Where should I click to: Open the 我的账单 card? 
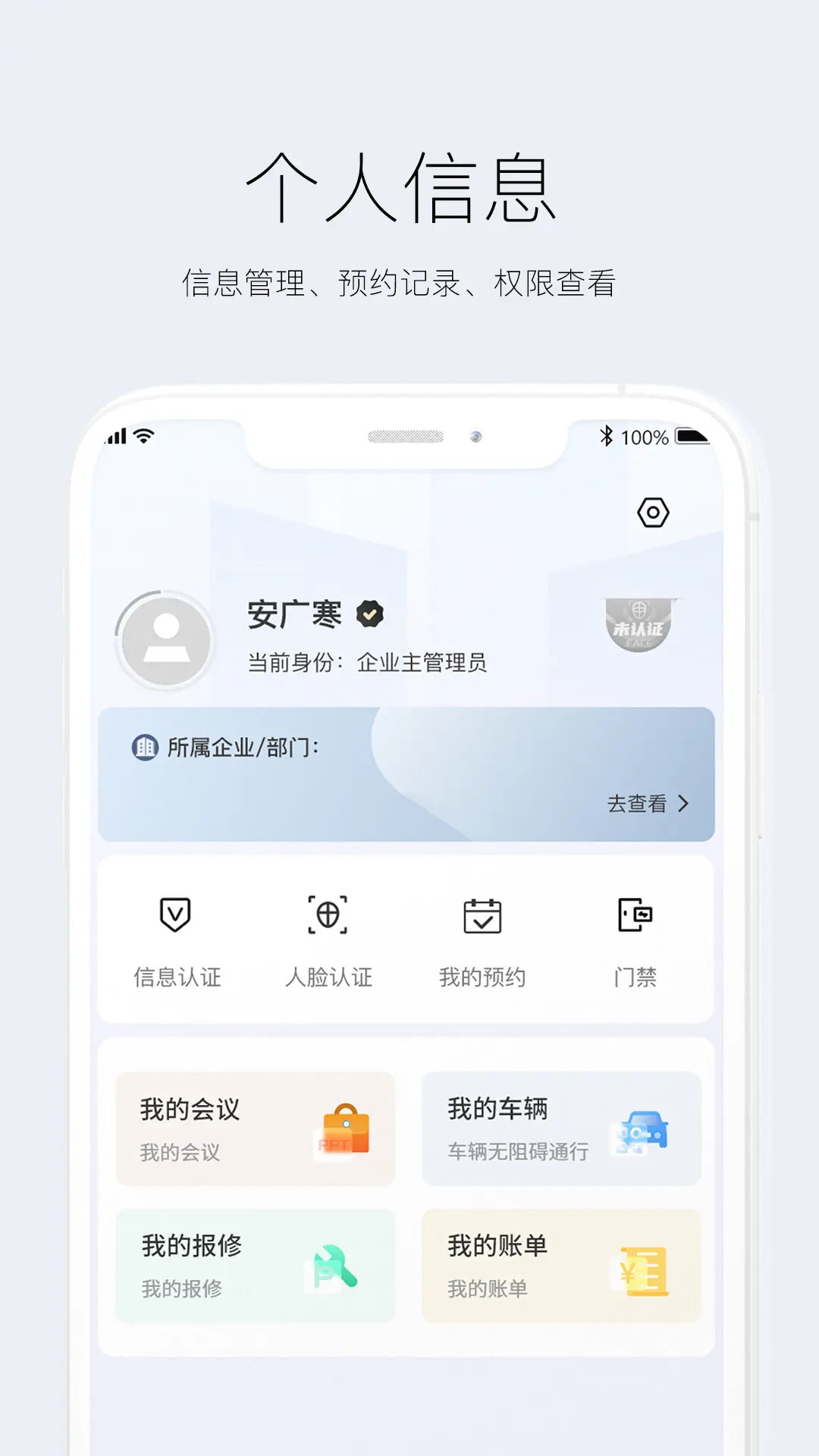[x=561, y=1265]
